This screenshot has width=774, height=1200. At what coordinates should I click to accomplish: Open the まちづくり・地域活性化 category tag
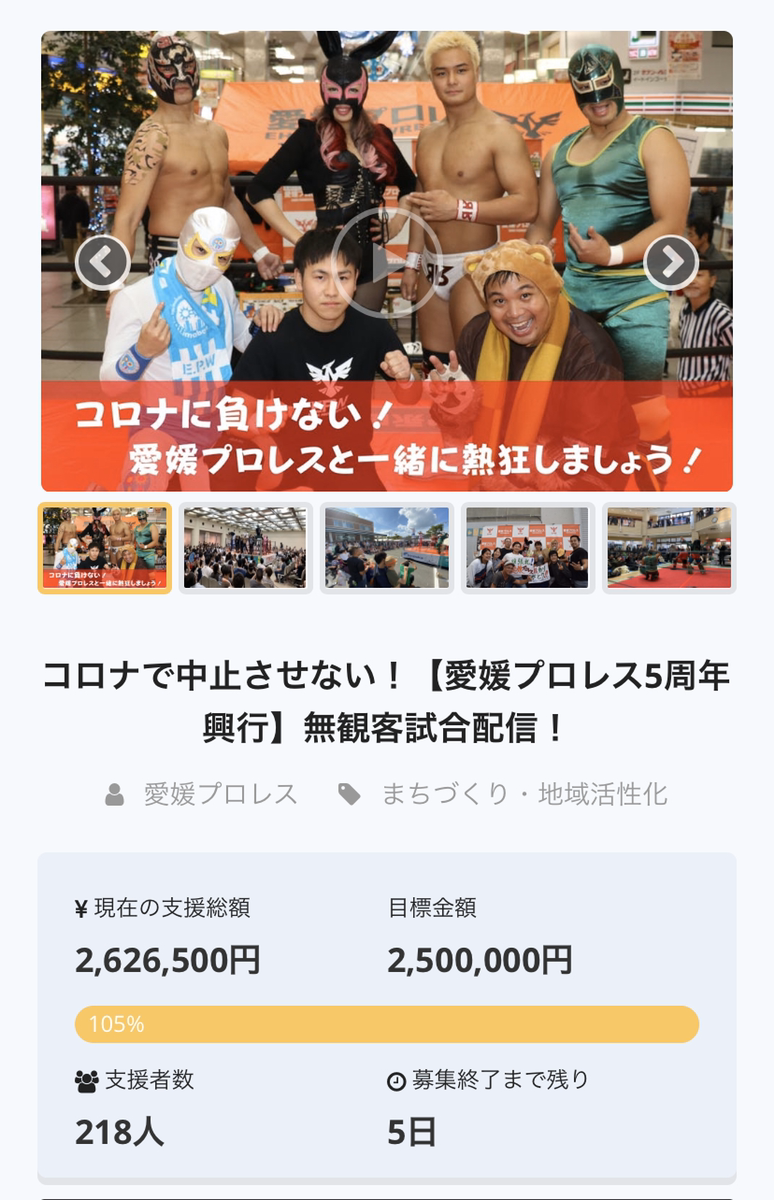click(x=523, y=794)
